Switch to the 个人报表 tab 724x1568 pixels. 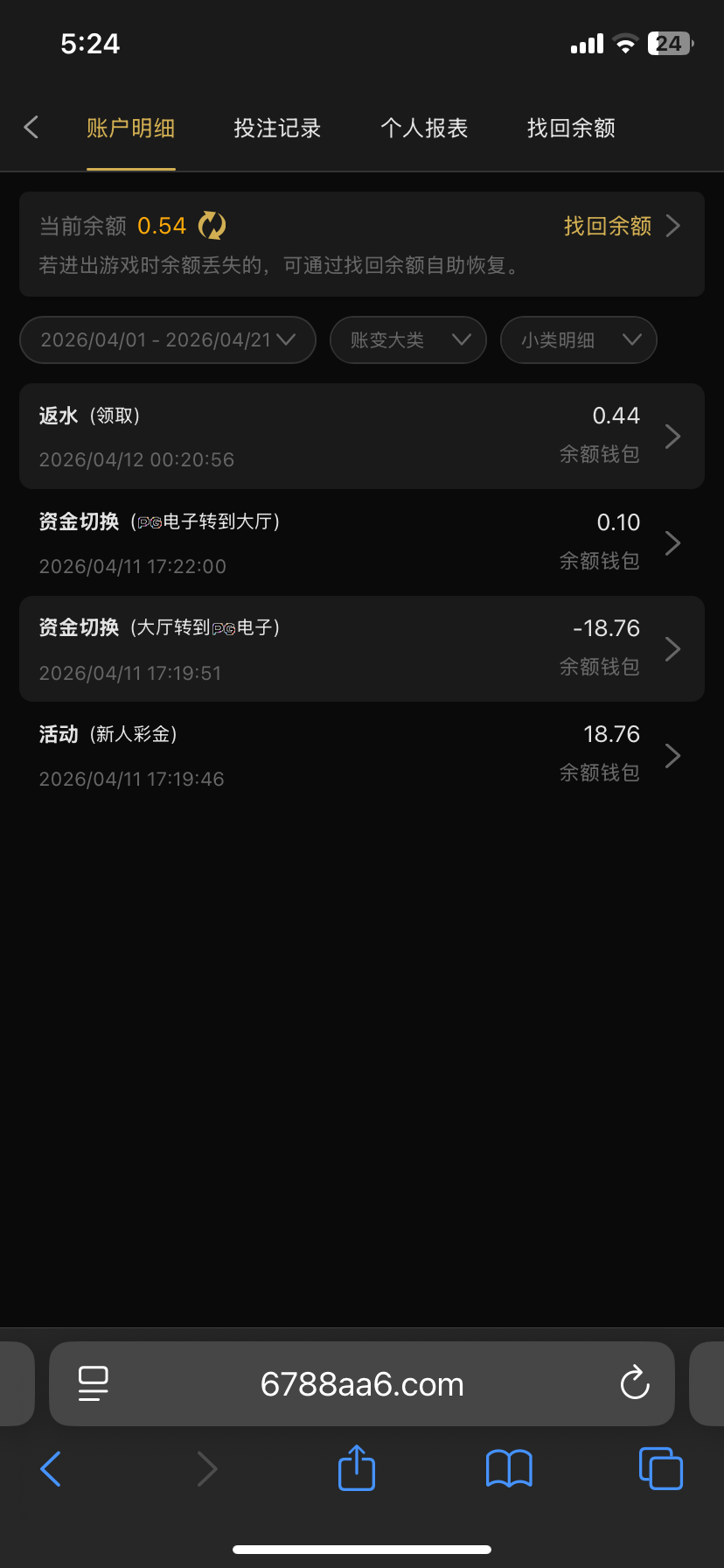coord(424,129)
